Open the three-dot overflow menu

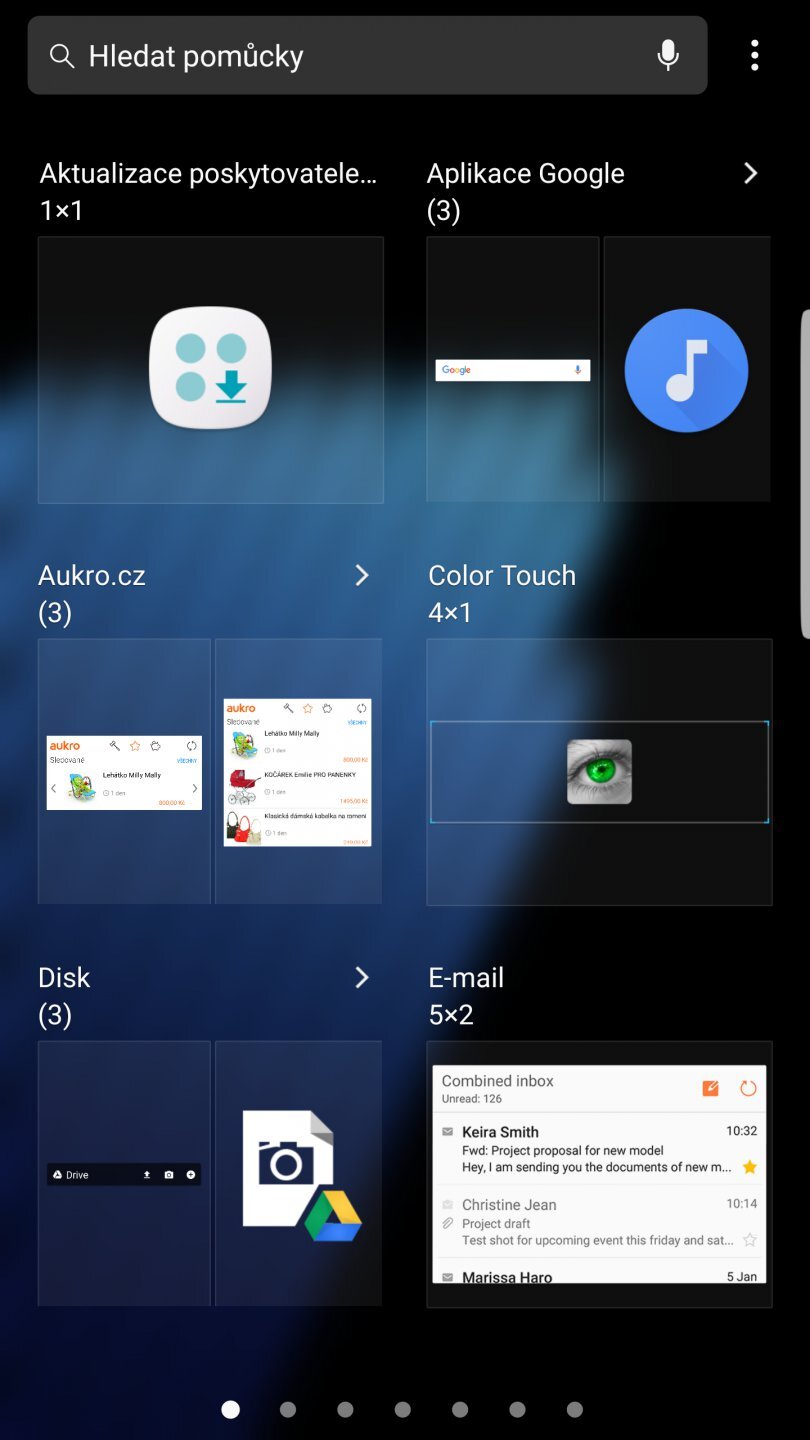point(755,56)
